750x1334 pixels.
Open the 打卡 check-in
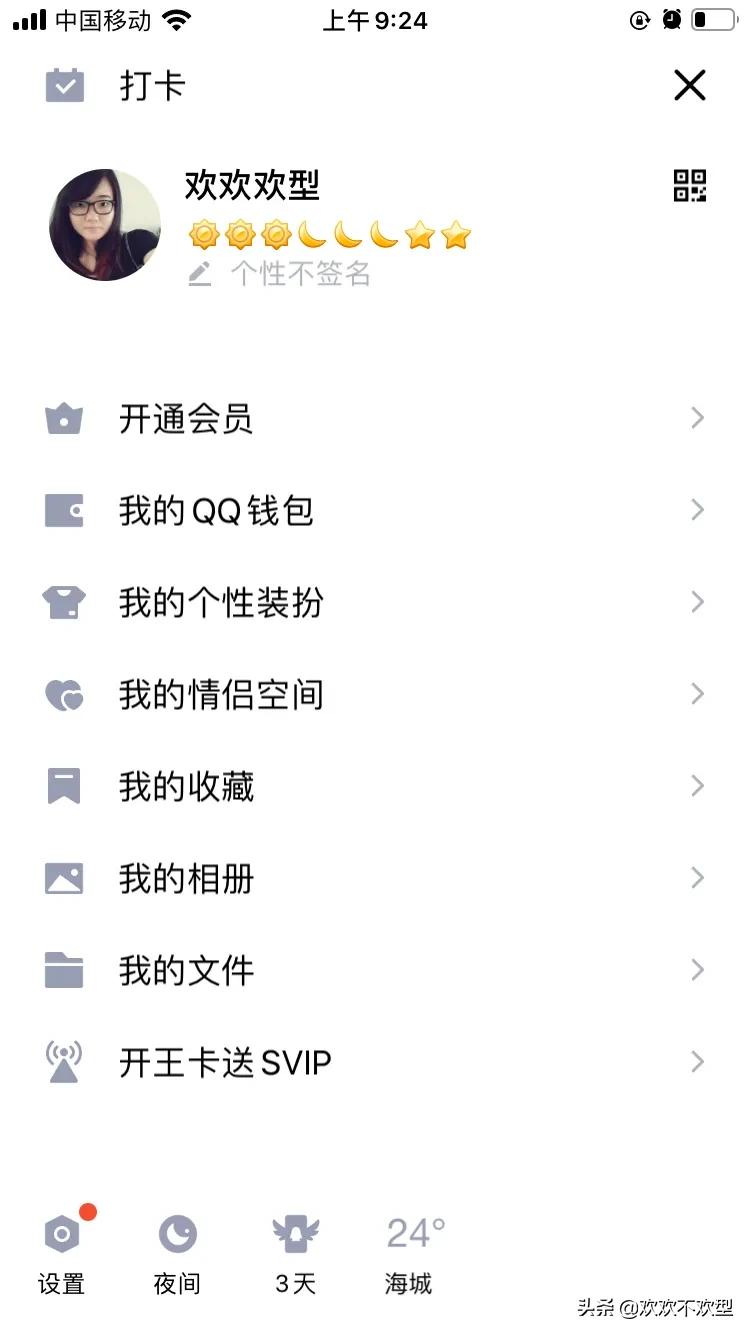[116, 86]
